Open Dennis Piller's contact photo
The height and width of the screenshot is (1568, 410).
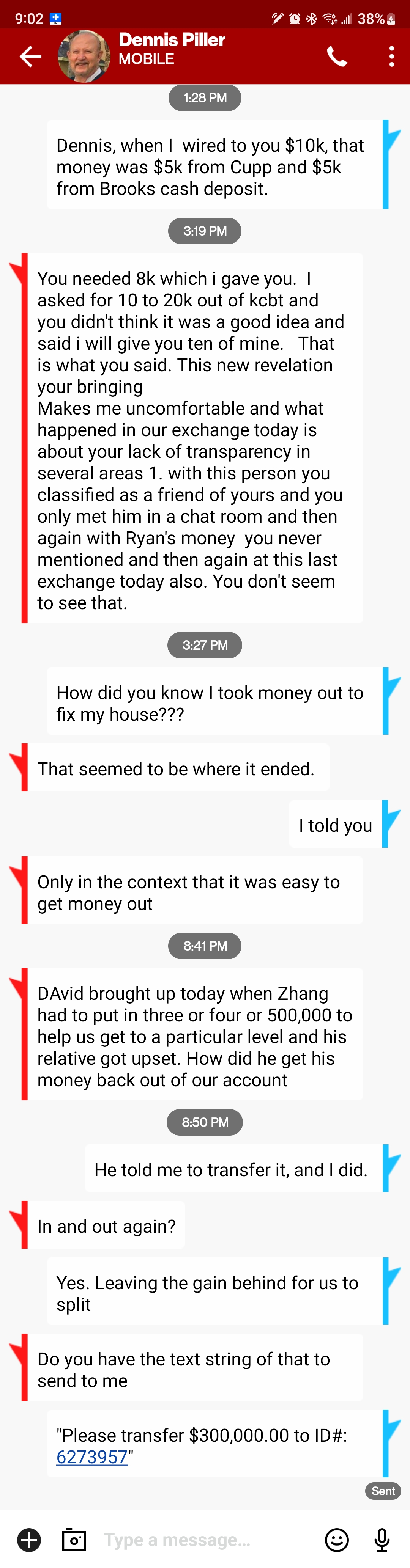(84, 56)
